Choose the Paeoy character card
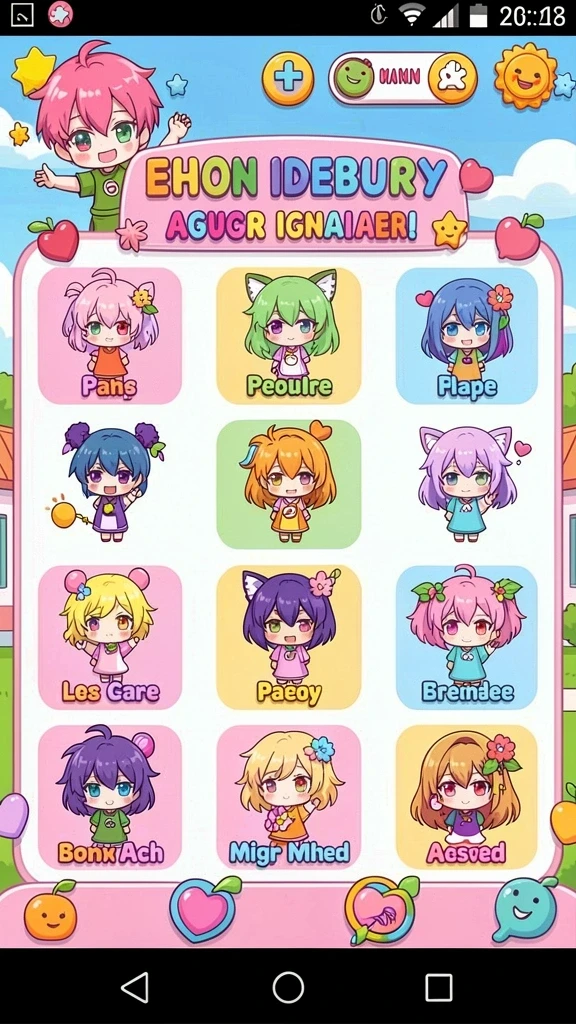576x1024 pixels. point(289,637)
